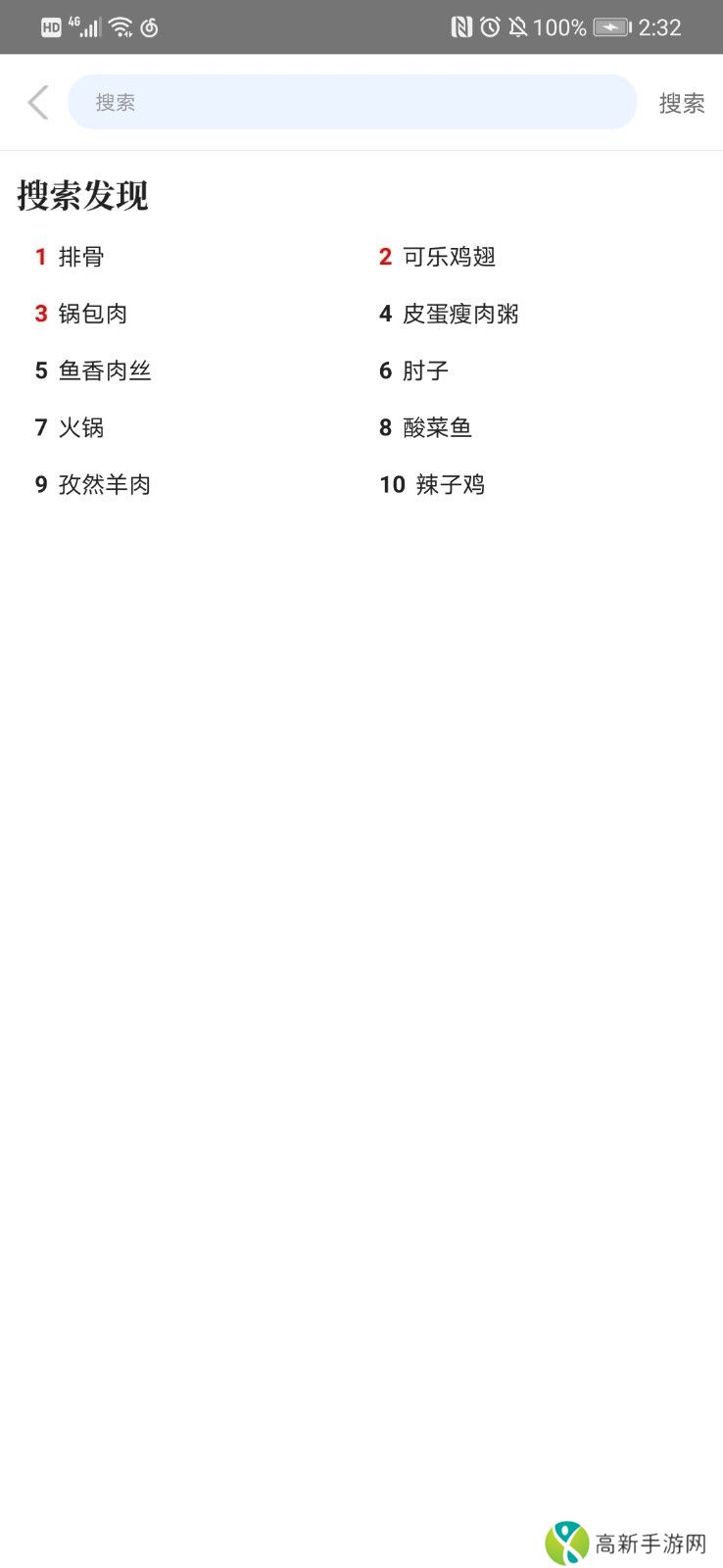Tap the battery indicator icon
Image resolution: width=723 pixels, height=1568 pixels.
coord(611,27)
